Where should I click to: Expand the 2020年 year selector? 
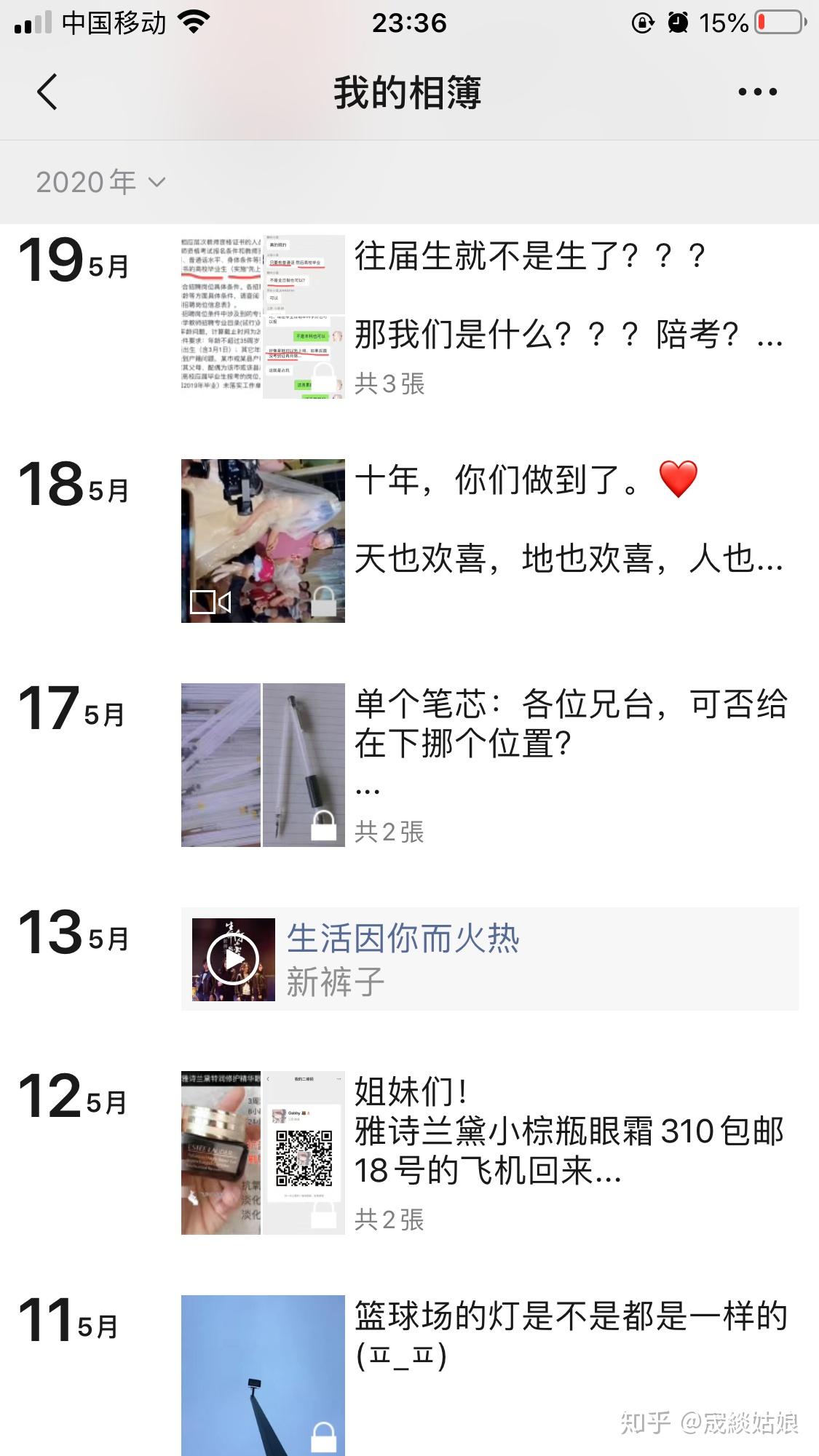(x=100, y=182)
